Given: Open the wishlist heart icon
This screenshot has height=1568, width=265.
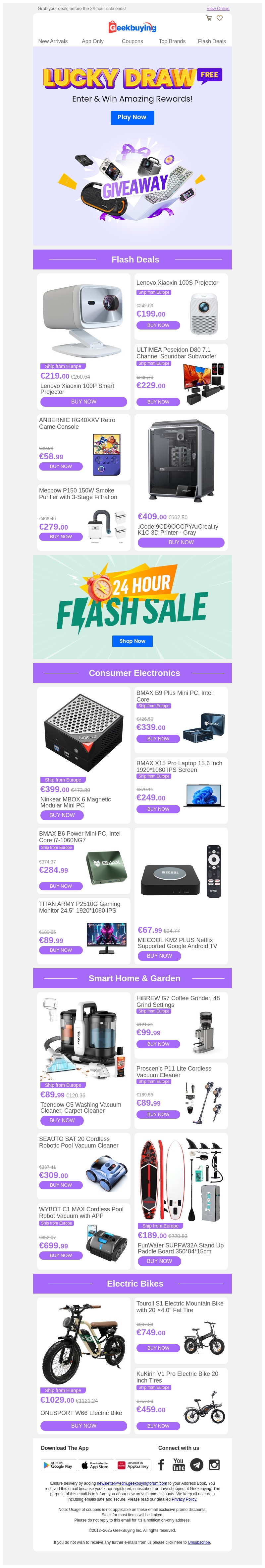Looking at the screenshot, I should click(219, 18).
